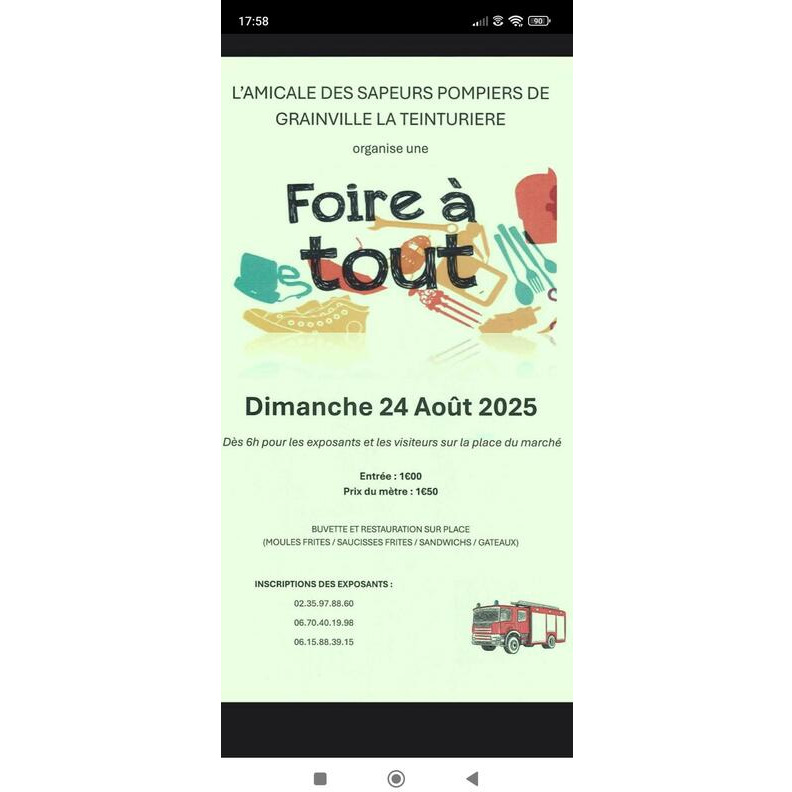Go back with the navigation bar triangle
This screenshot has width=792, height=792.
472,778
